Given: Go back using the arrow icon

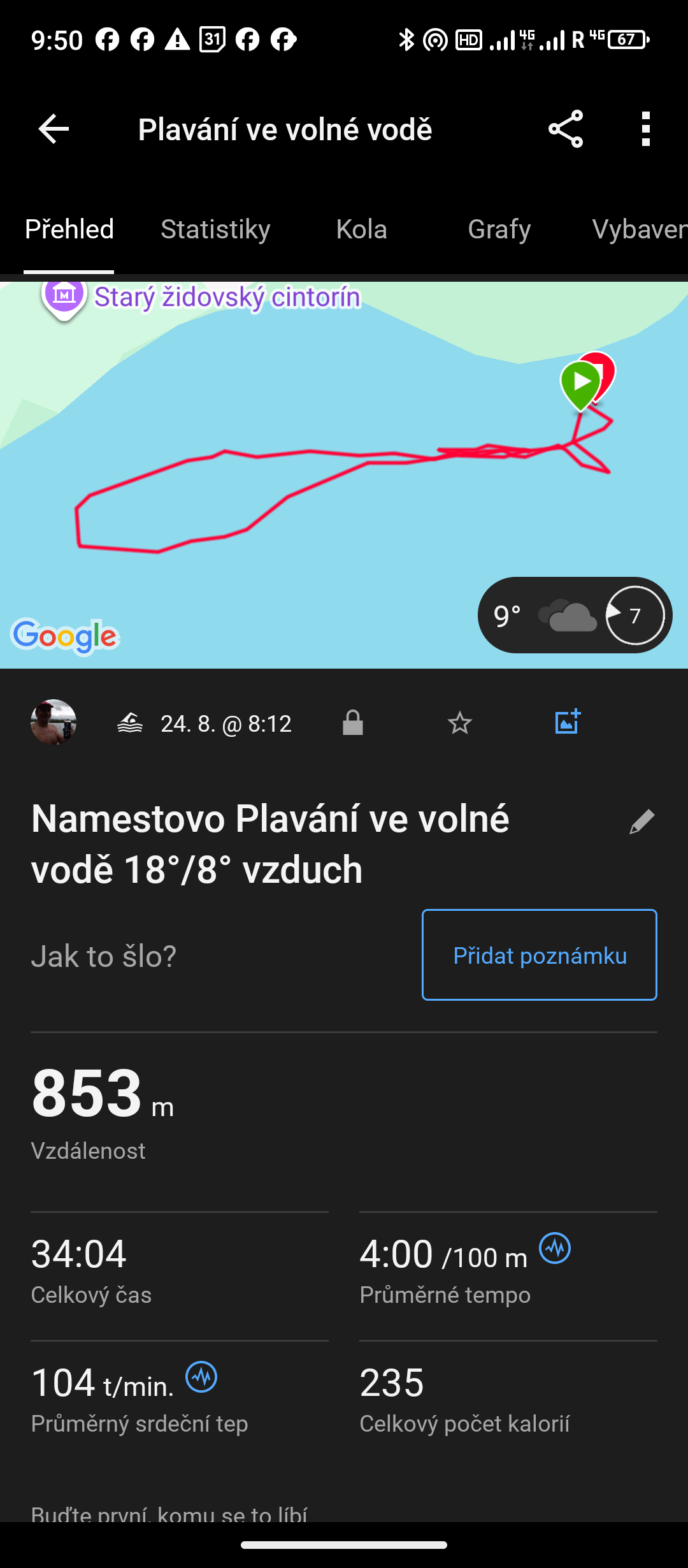Looking at the screenshot, I should [54, 129].
